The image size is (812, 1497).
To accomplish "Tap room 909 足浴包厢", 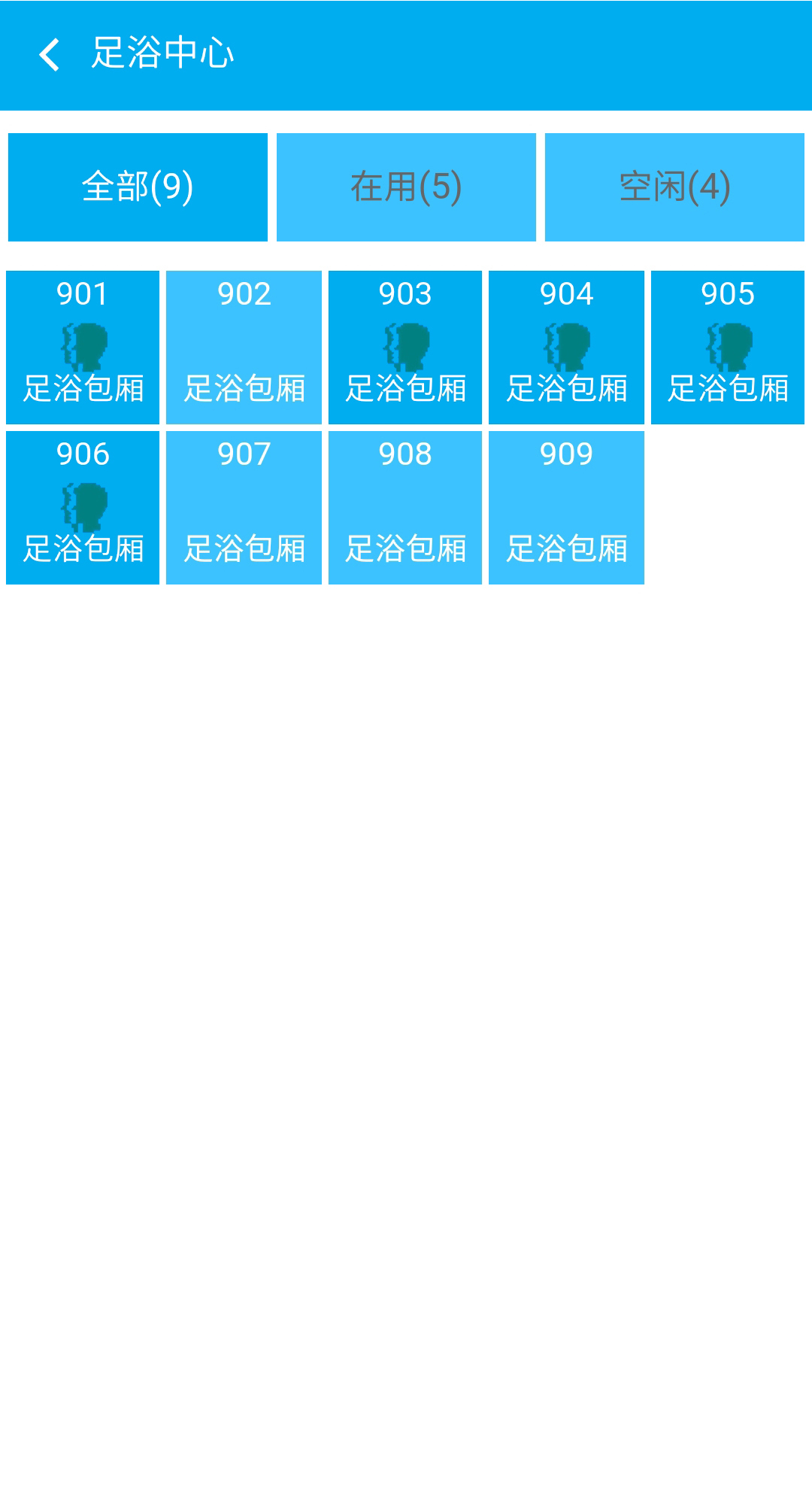I will pyautogui.click(x=566, y=507).
